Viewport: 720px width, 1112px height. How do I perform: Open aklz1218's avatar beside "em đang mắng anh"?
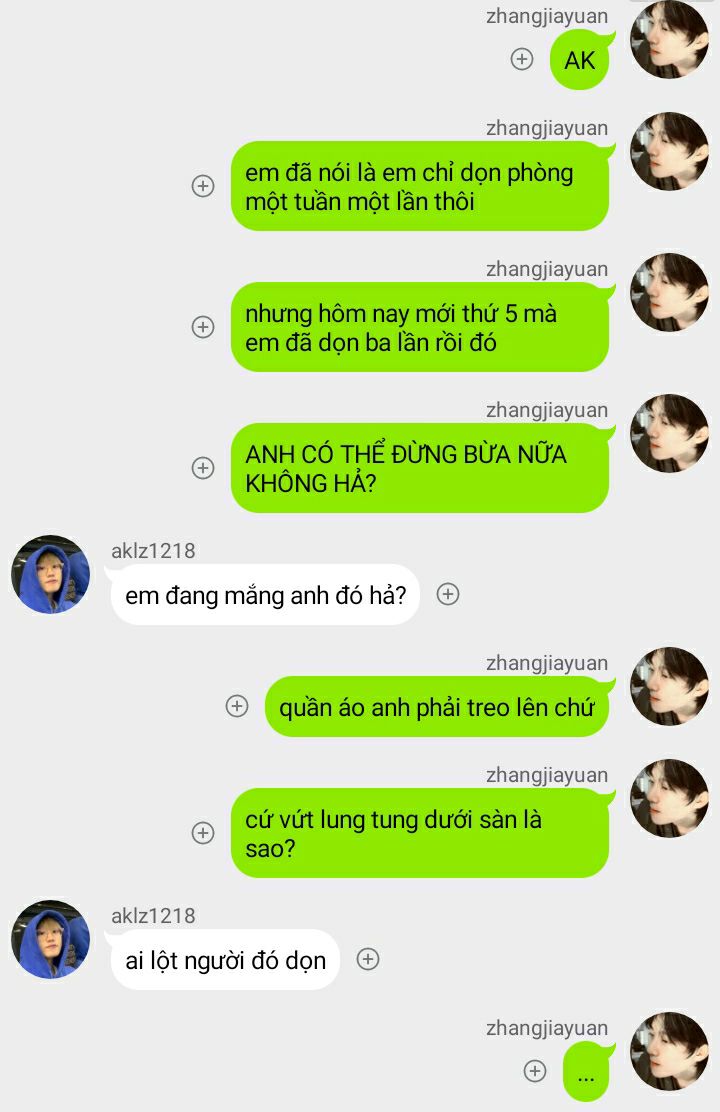point(50,575)
